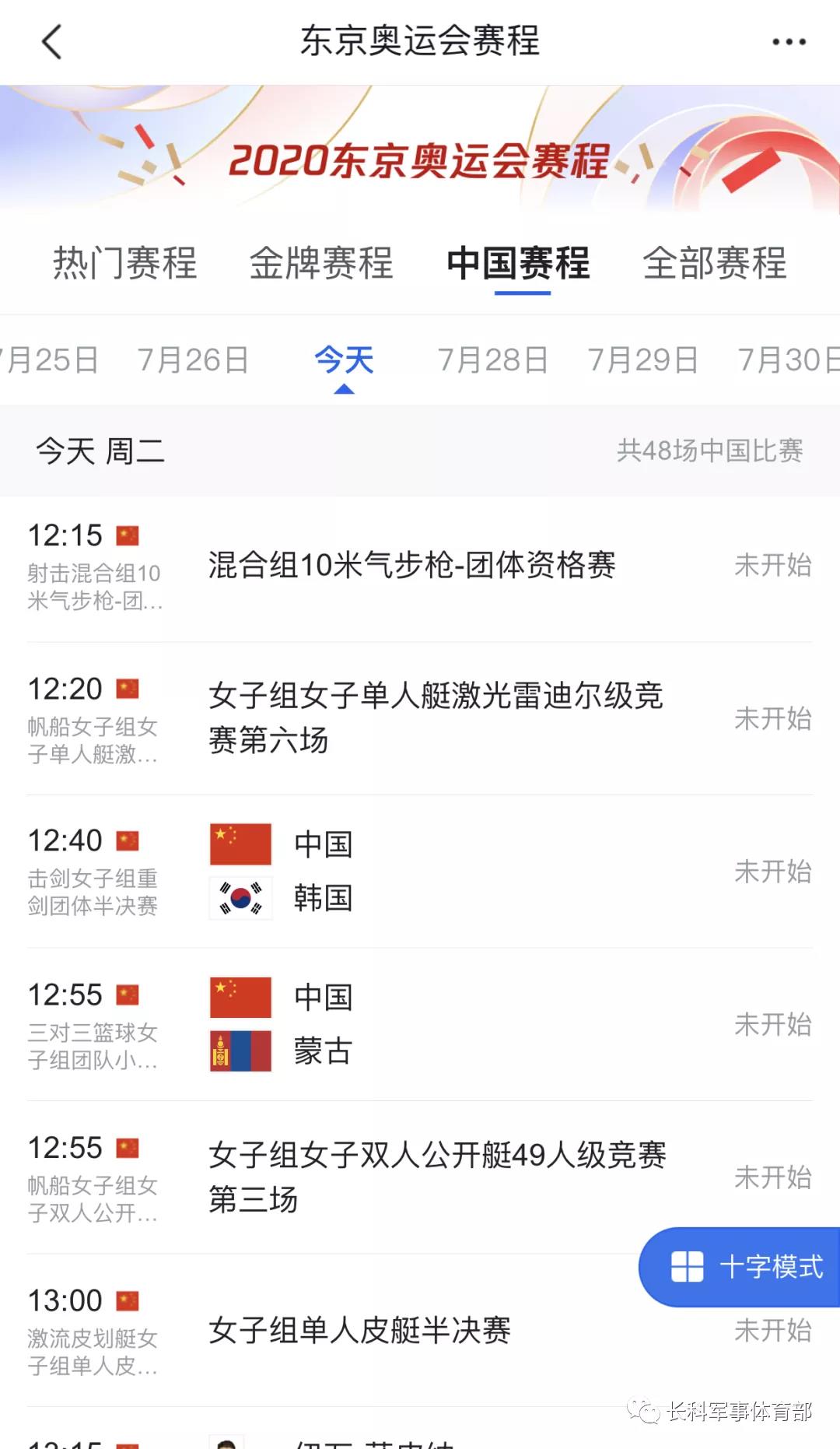This screenshot has height=1449, width=840.
Task: Open the 女子单人艇激光雷迪尔级 sailing event
Action: tap(436, 717)
